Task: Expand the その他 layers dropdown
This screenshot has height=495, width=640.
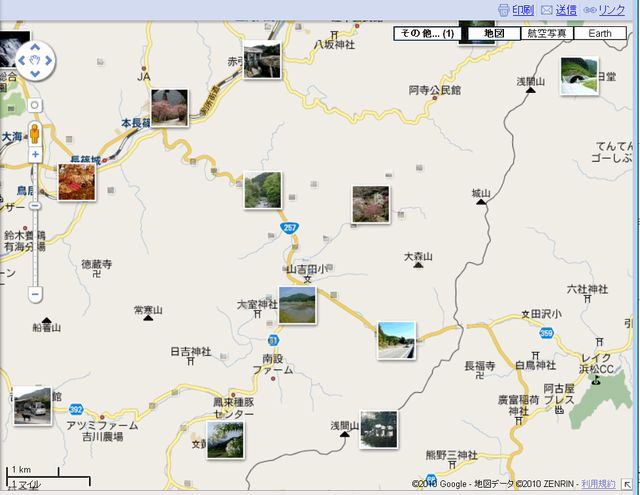Action: pos(427,33)
